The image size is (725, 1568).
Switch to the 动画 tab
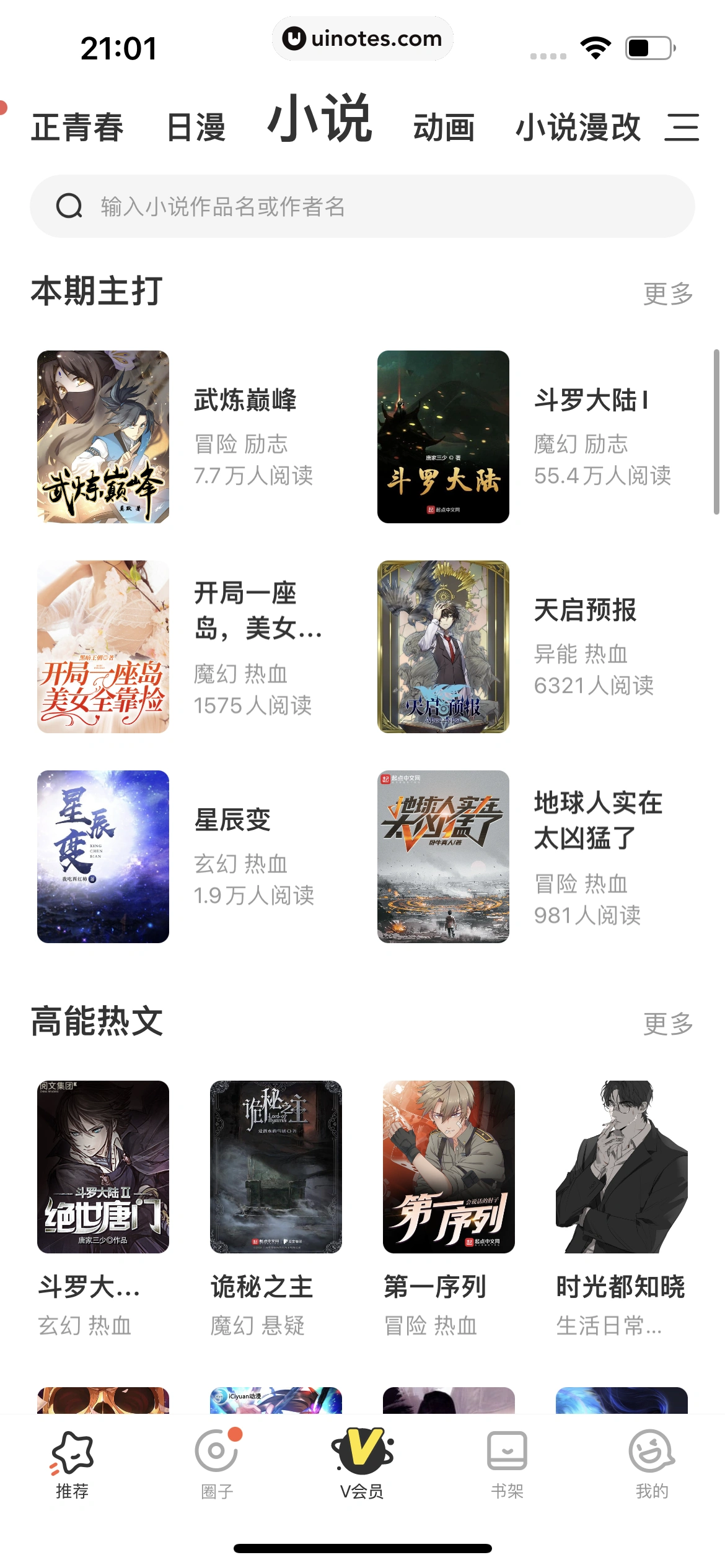coord(445,126)
